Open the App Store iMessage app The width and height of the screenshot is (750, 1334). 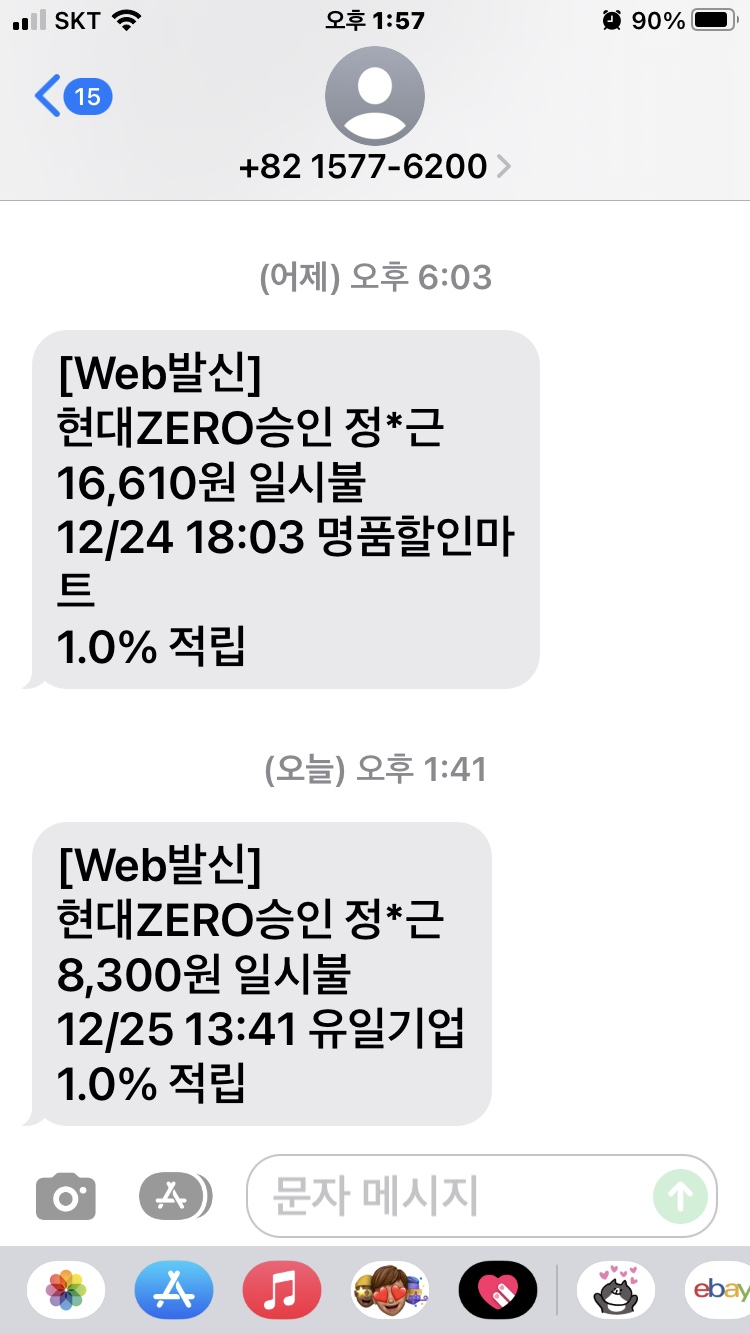point(174,1290)
